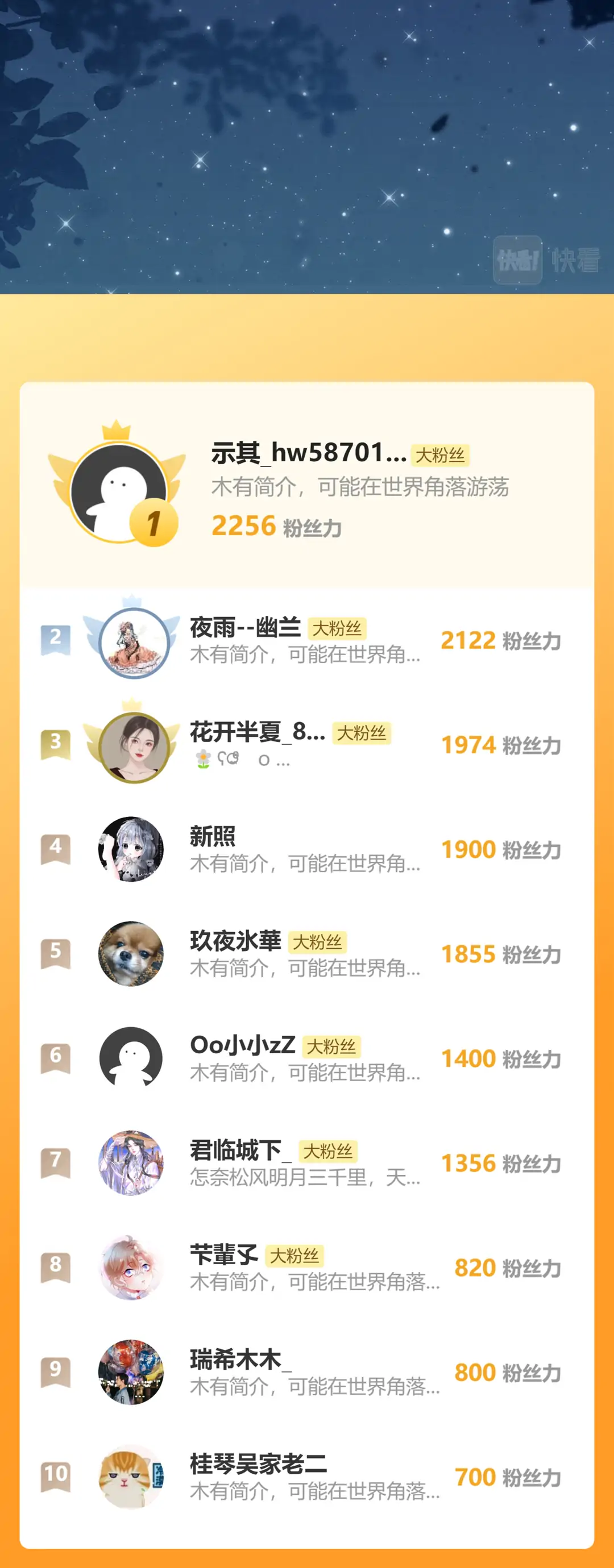The image size is (614, 1568).
Task: View 芐輩孓's profile
Action: tap(223, 1255)
